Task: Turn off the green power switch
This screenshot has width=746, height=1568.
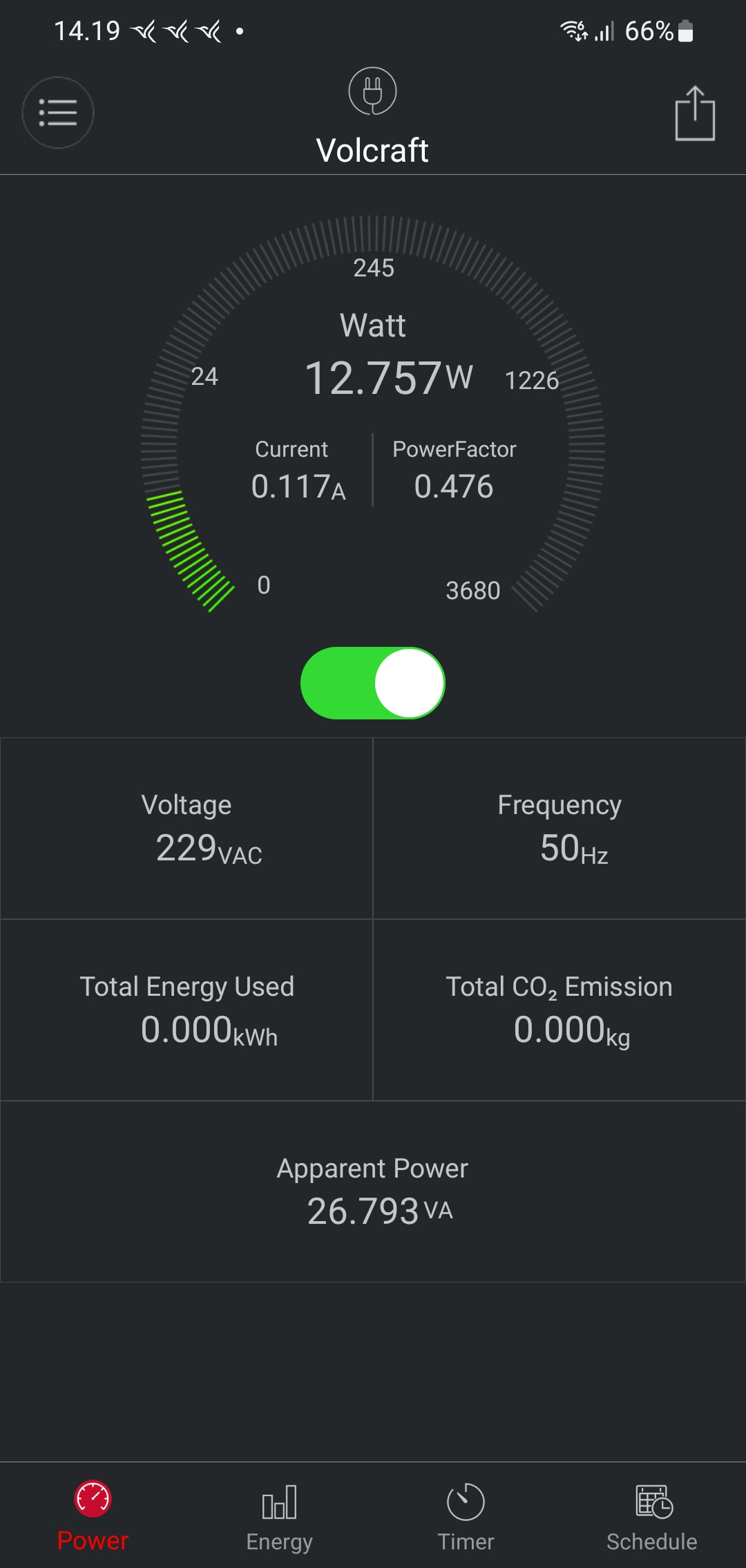Action: click(x=373, y=683)
